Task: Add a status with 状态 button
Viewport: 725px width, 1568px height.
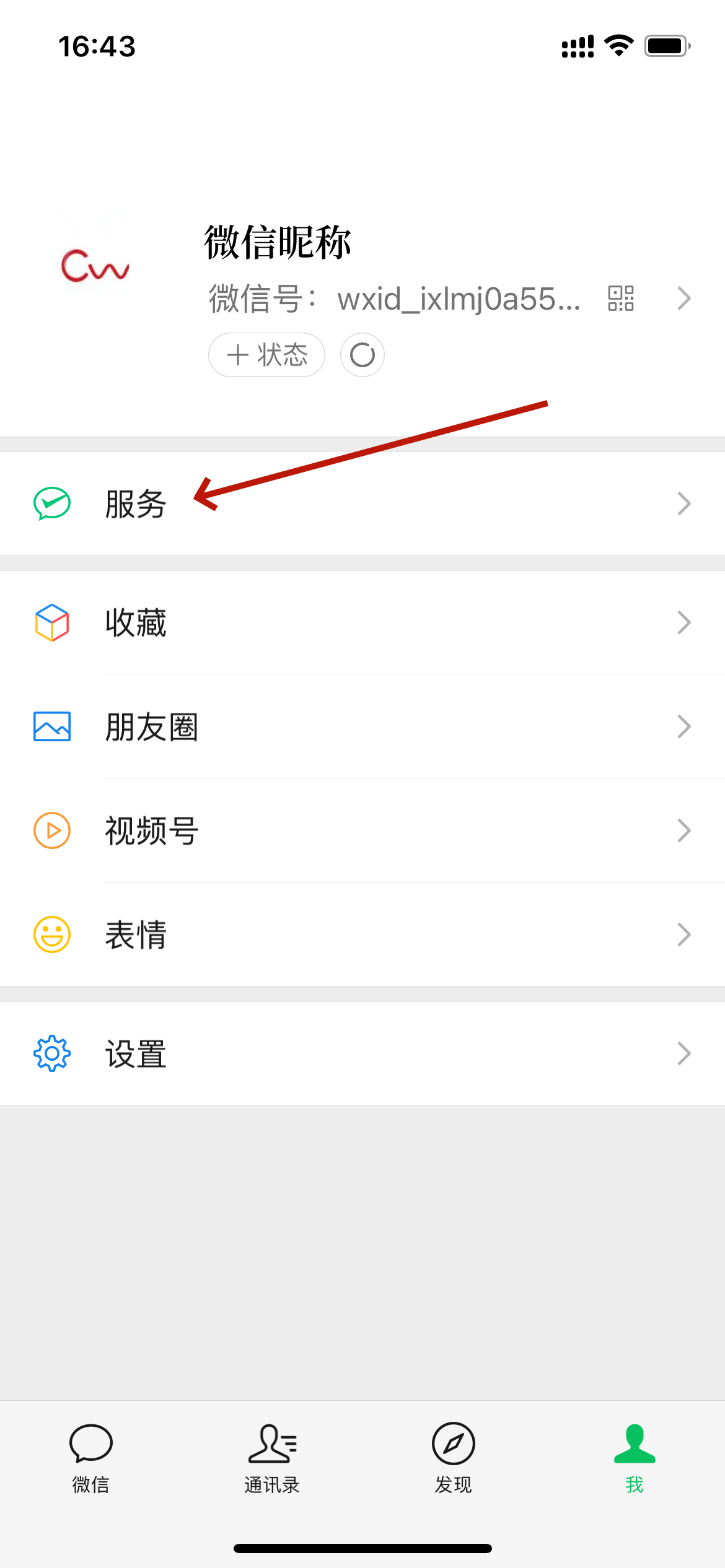Action: tap(266, 355)
